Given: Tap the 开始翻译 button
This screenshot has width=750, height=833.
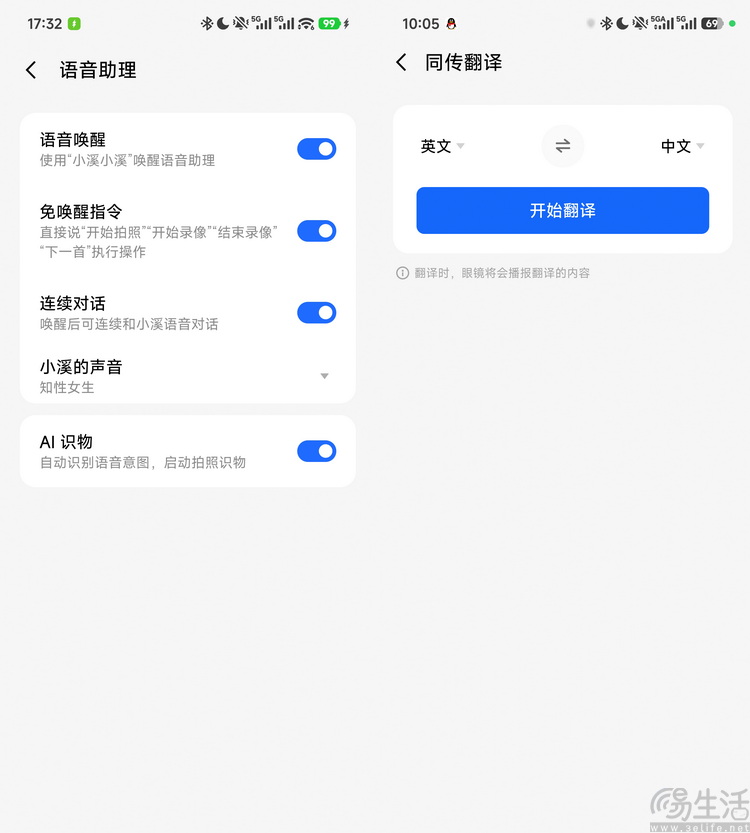Looking at the screenshot, I should (x=562, y=211).
